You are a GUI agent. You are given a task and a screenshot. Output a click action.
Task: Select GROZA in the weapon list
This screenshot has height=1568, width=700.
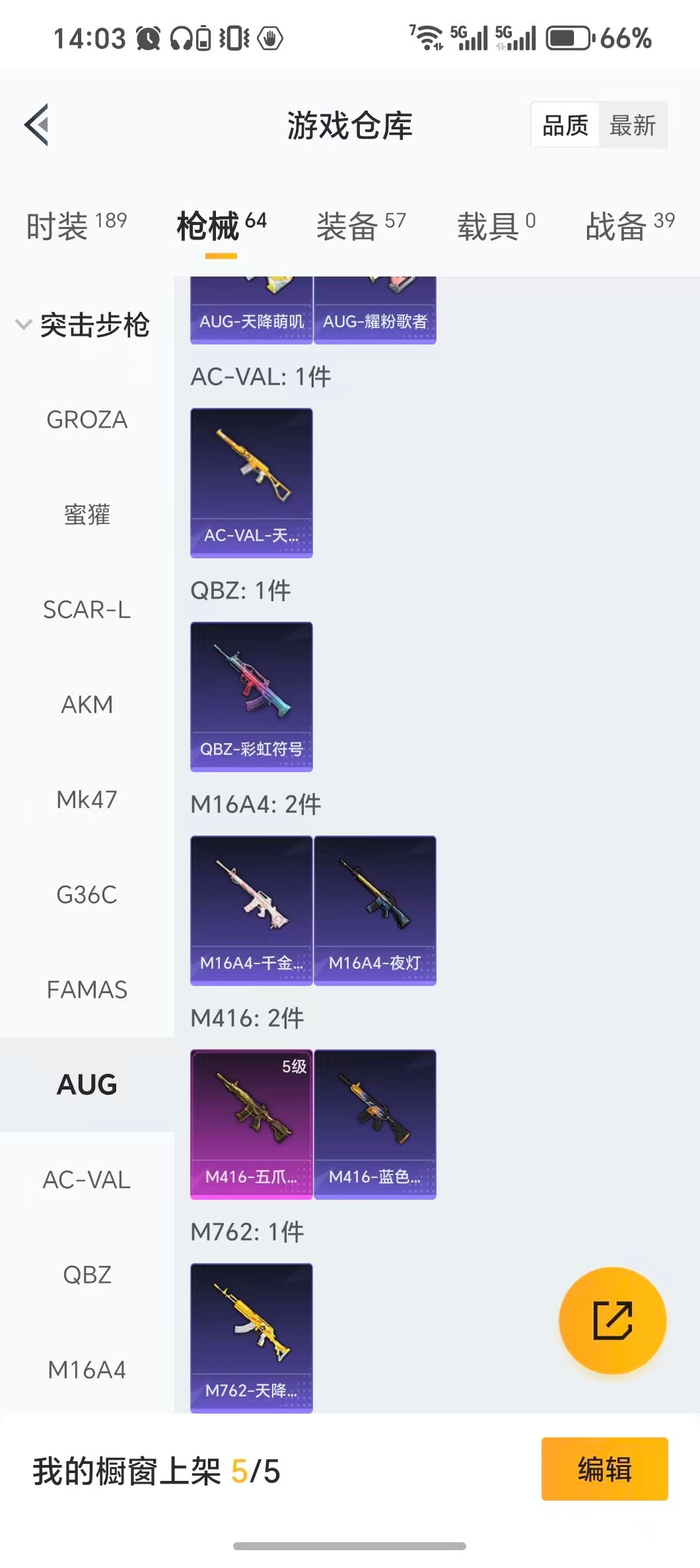pos(87,420)
